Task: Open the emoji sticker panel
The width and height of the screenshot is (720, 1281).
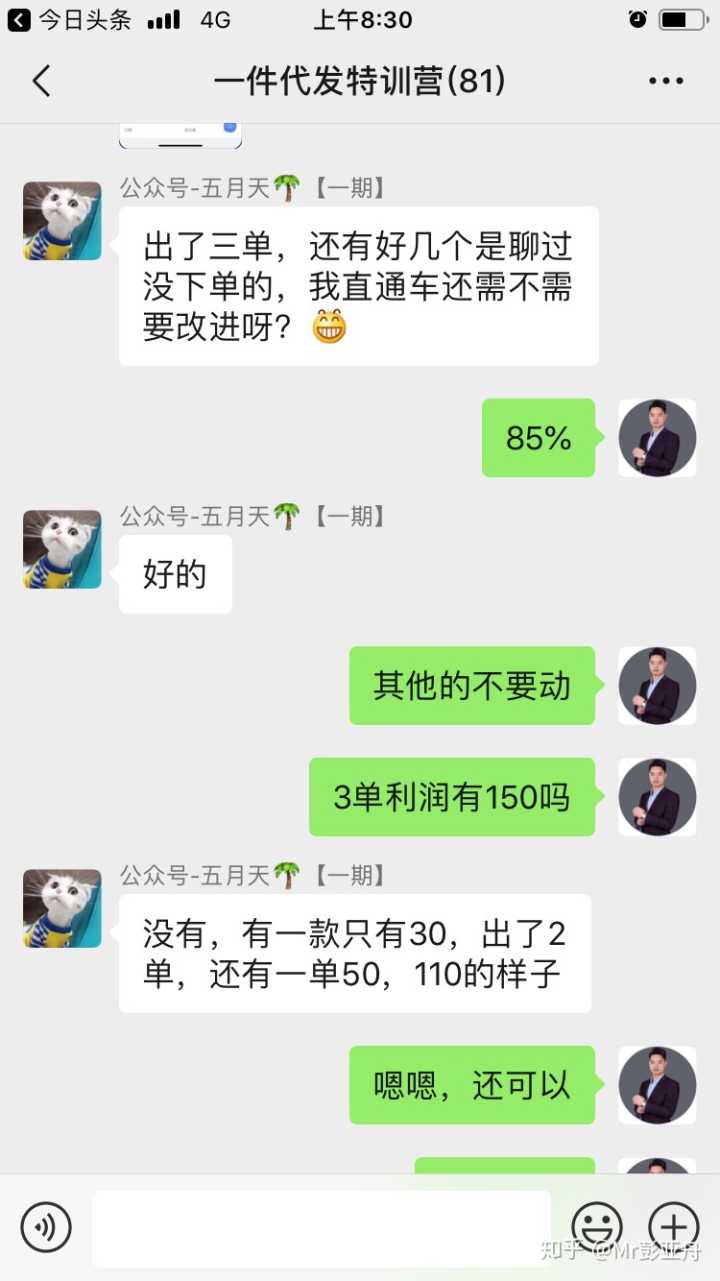Action: click(597, 1226)
